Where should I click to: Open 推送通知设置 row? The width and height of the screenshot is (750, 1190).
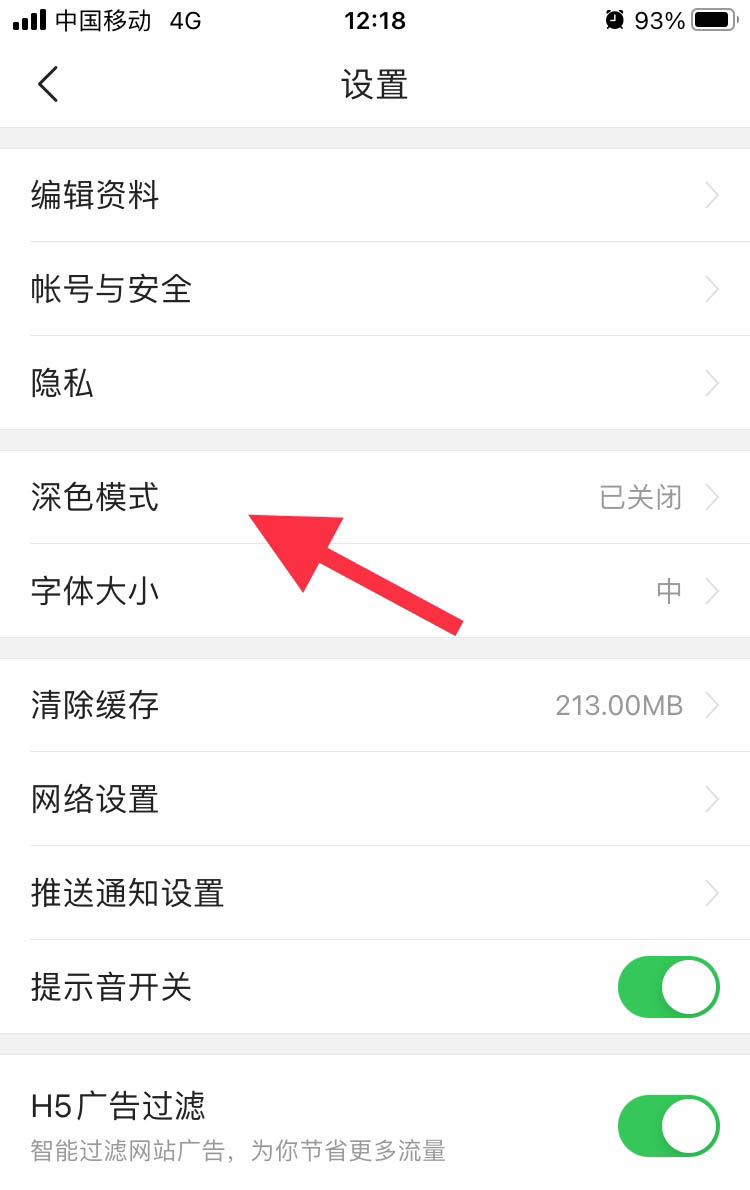pyautogui.click(x=375, y=893)
